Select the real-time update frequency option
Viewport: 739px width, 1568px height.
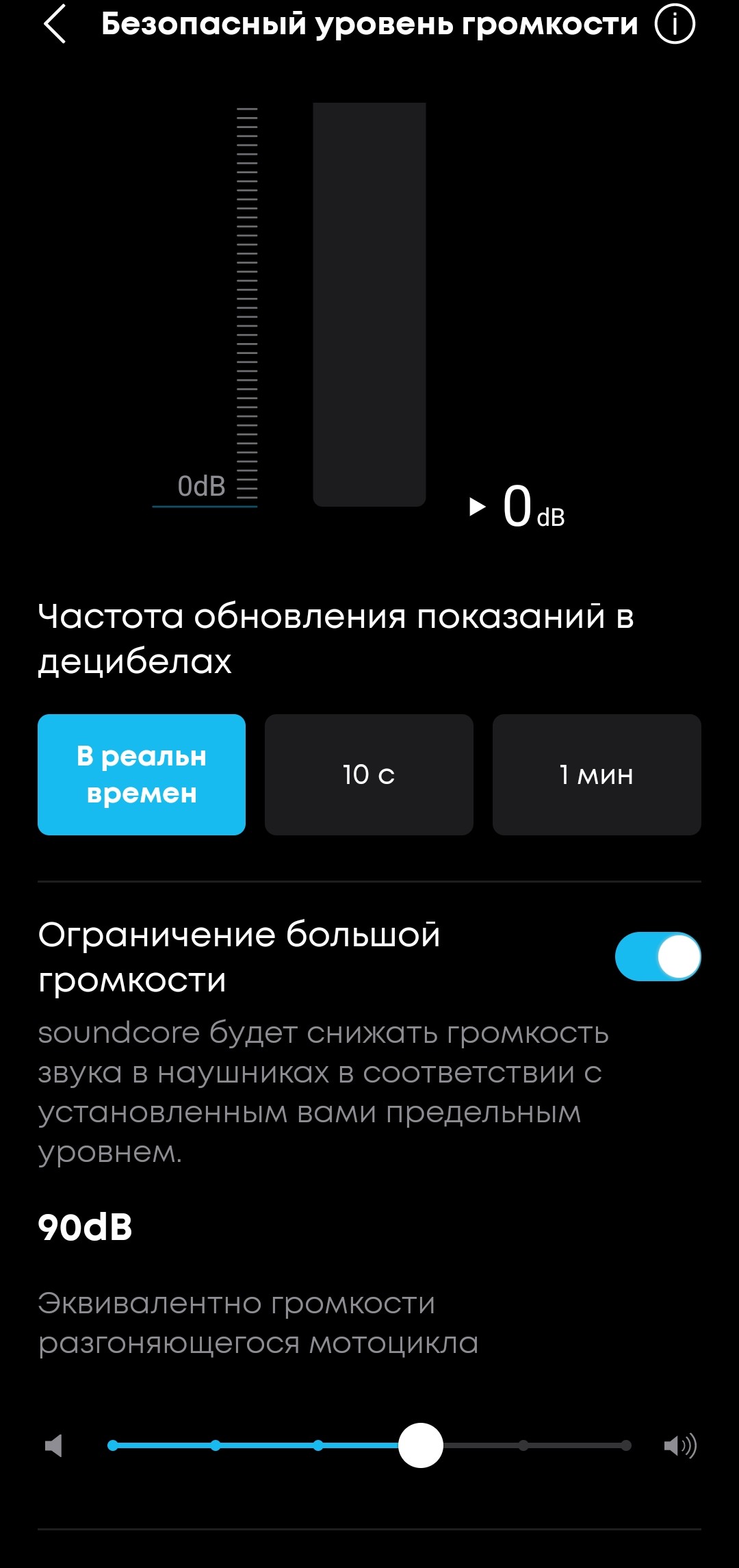[142, 774]
